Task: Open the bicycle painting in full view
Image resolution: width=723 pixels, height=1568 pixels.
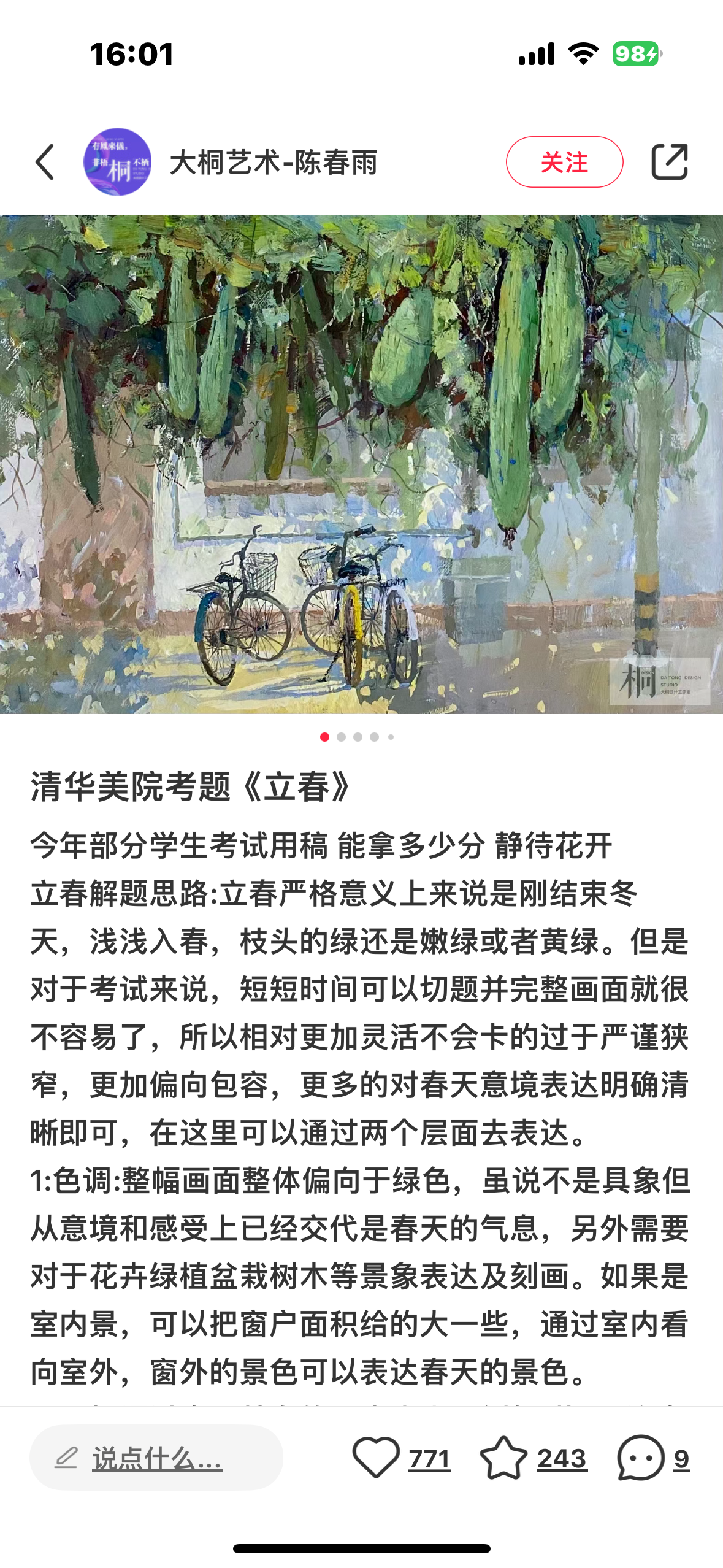Action: tap(361, 464)
